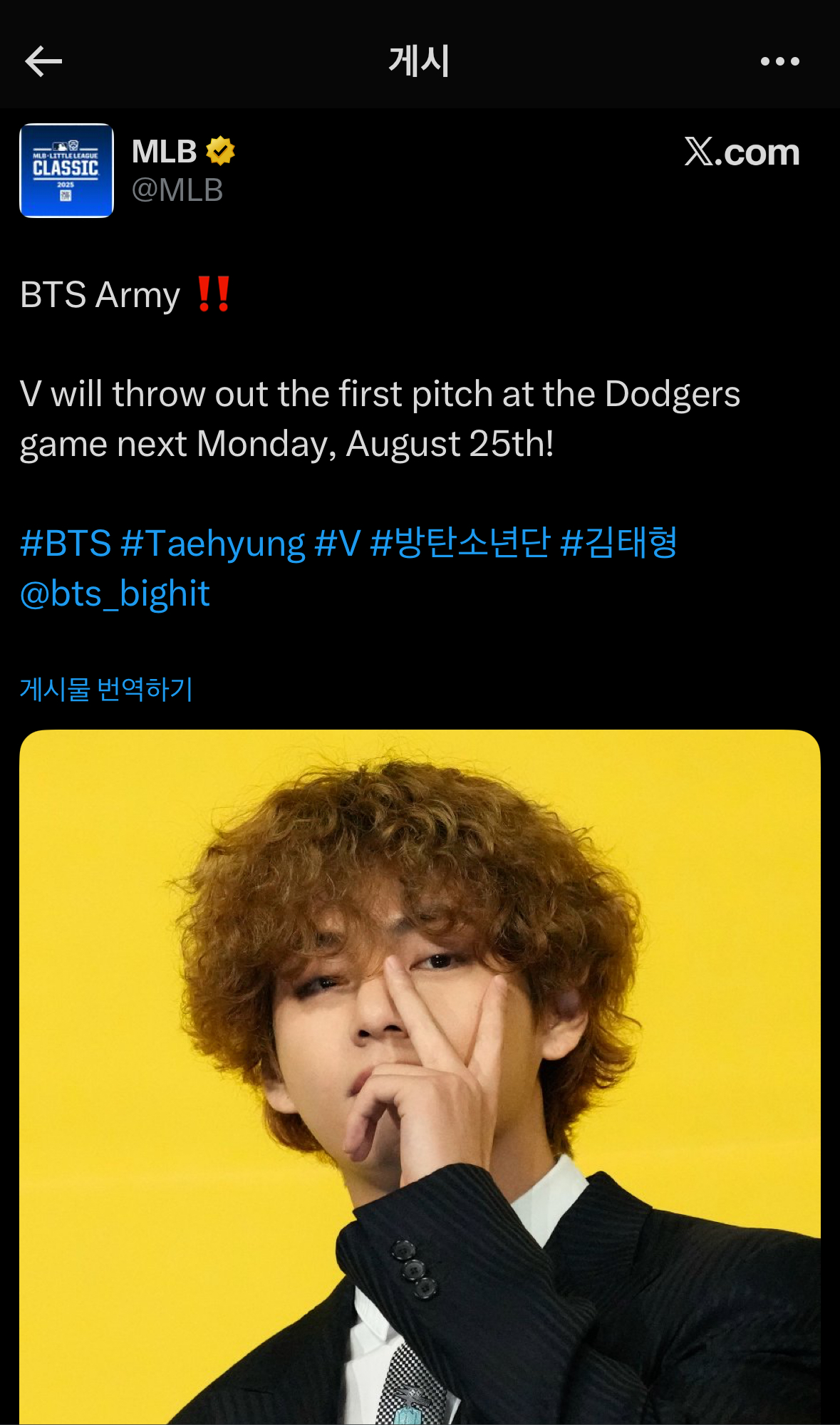Open the #BTS hashtag

click(66, 543)
